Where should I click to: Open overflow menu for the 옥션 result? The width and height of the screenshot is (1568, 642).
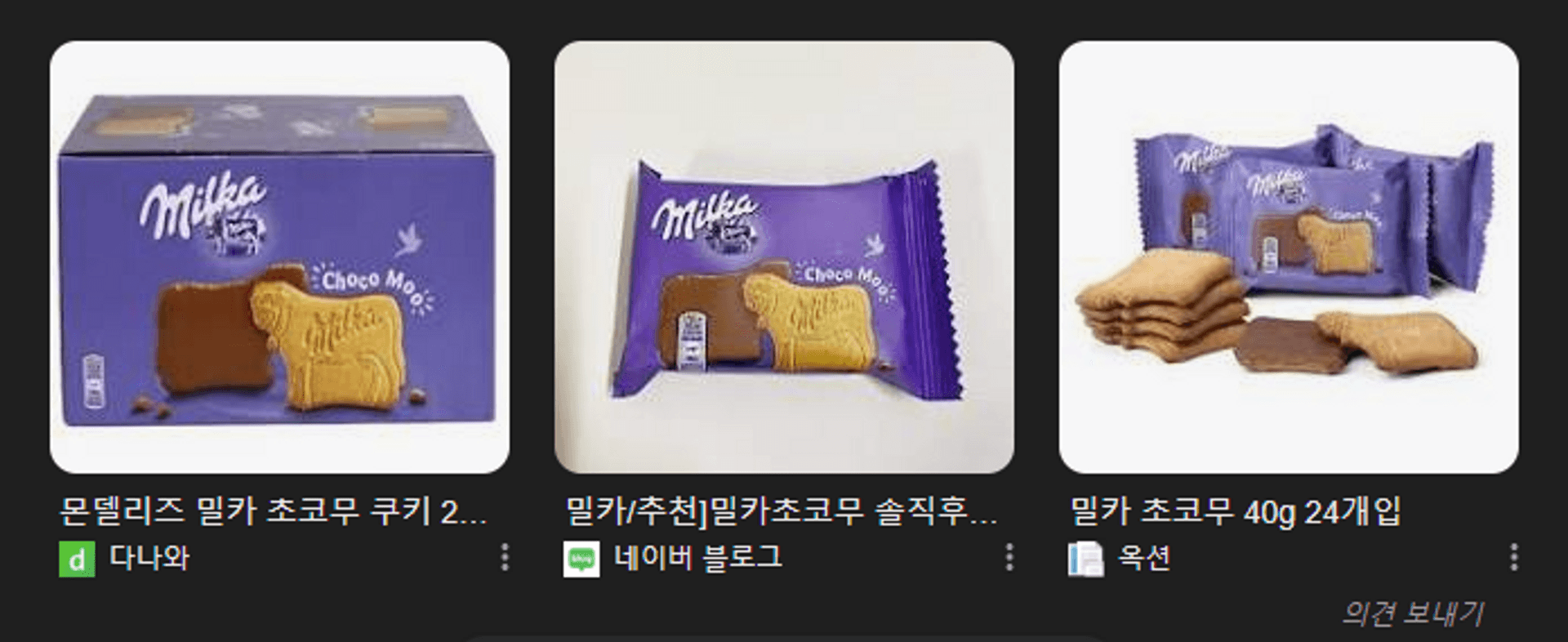pos(1514,557)
